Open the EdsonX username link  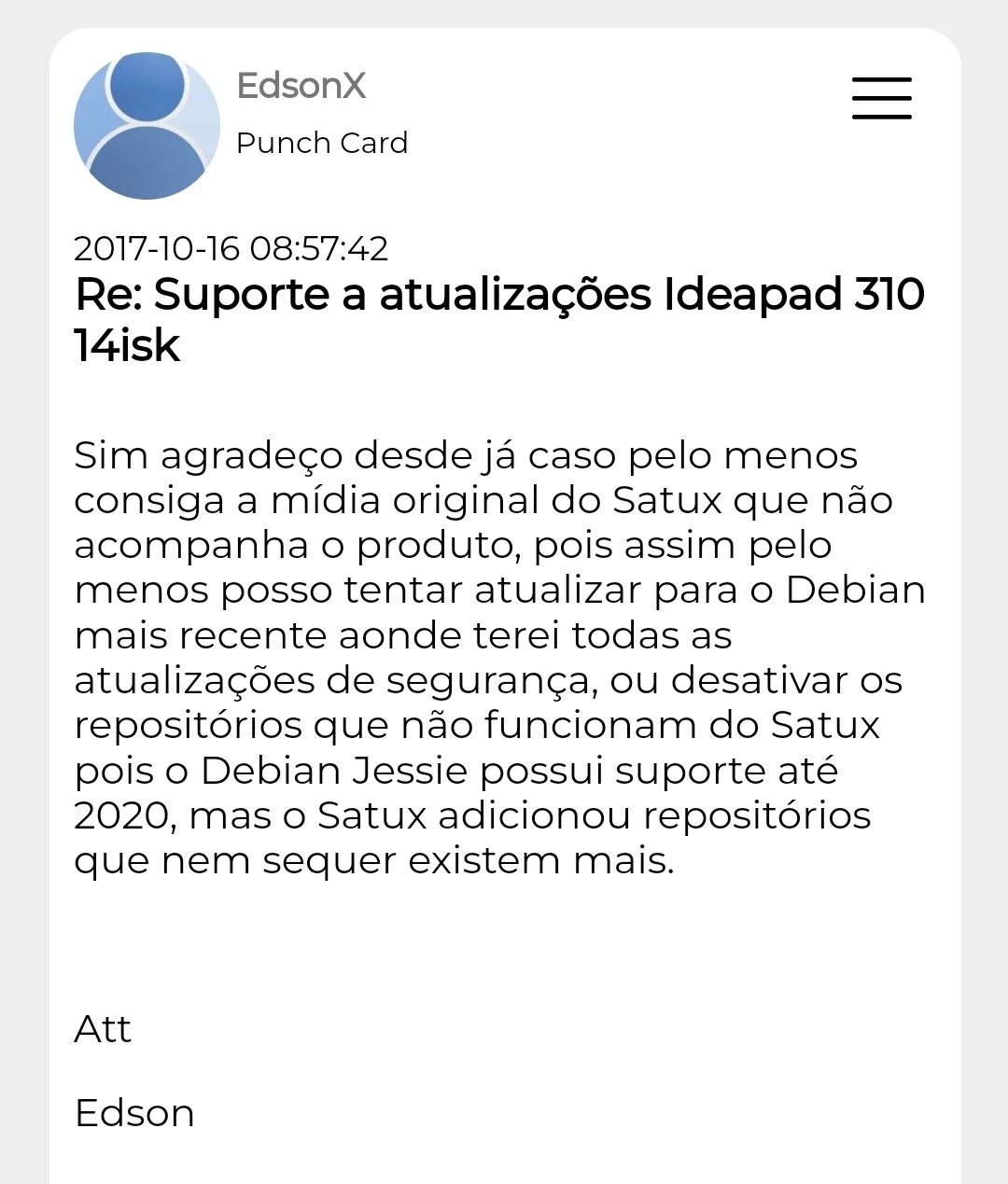(x=301, y=86)
